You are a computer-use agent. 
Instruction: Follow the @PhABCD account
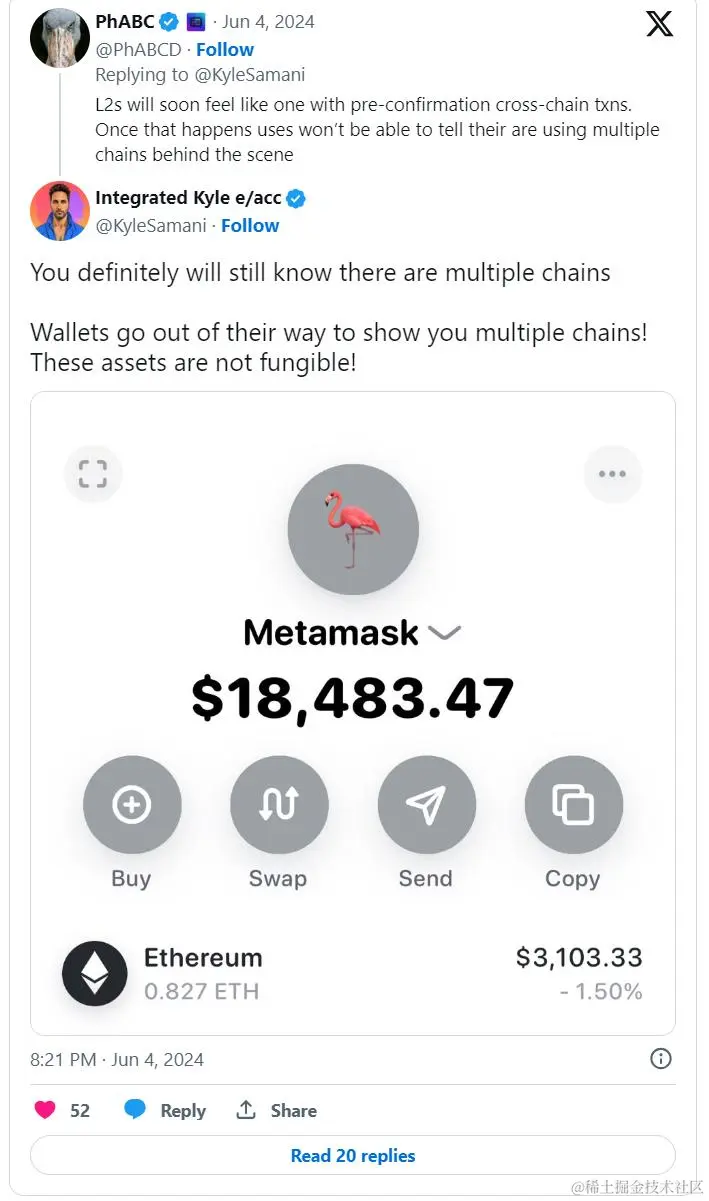225,49
